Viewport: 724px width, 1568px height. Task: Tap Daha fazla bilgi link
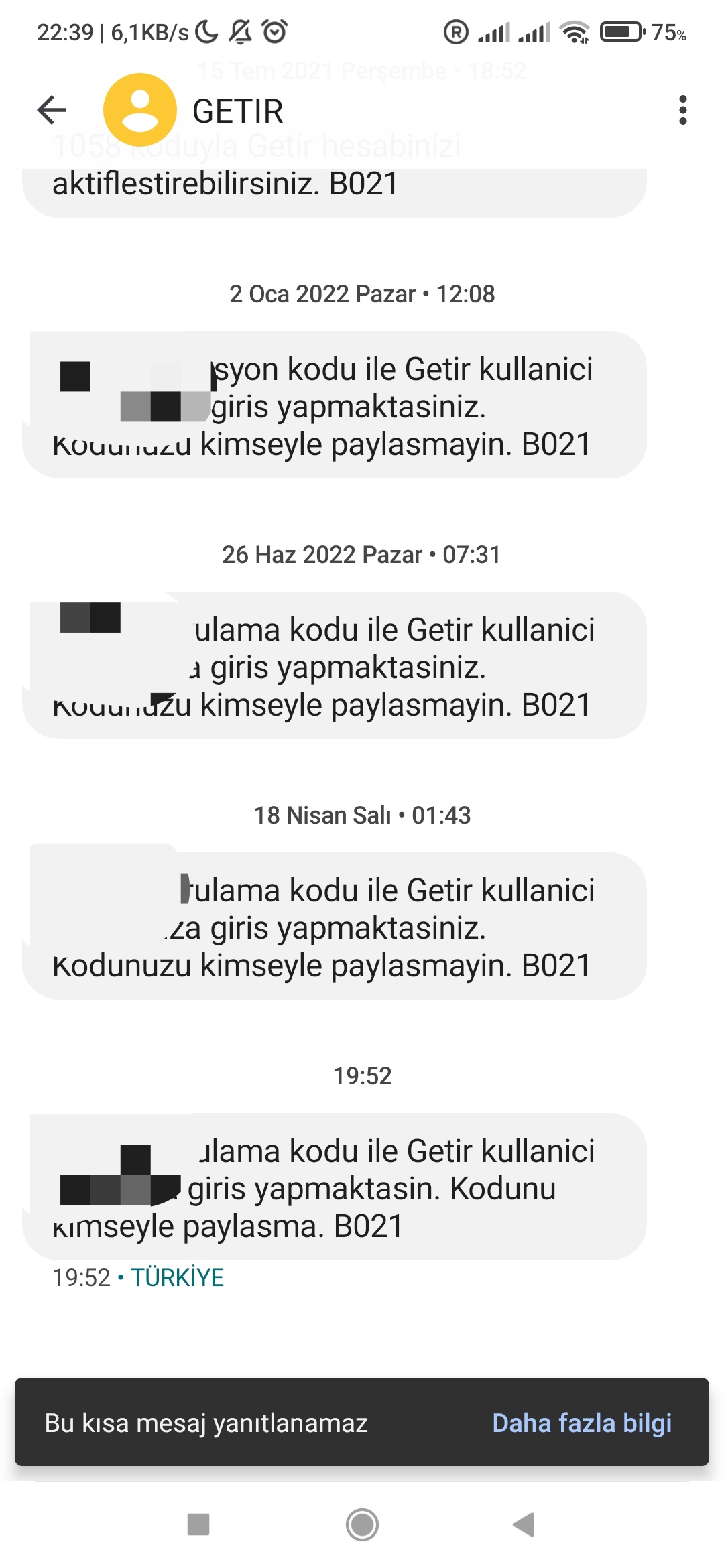[x=582, y=1423]
